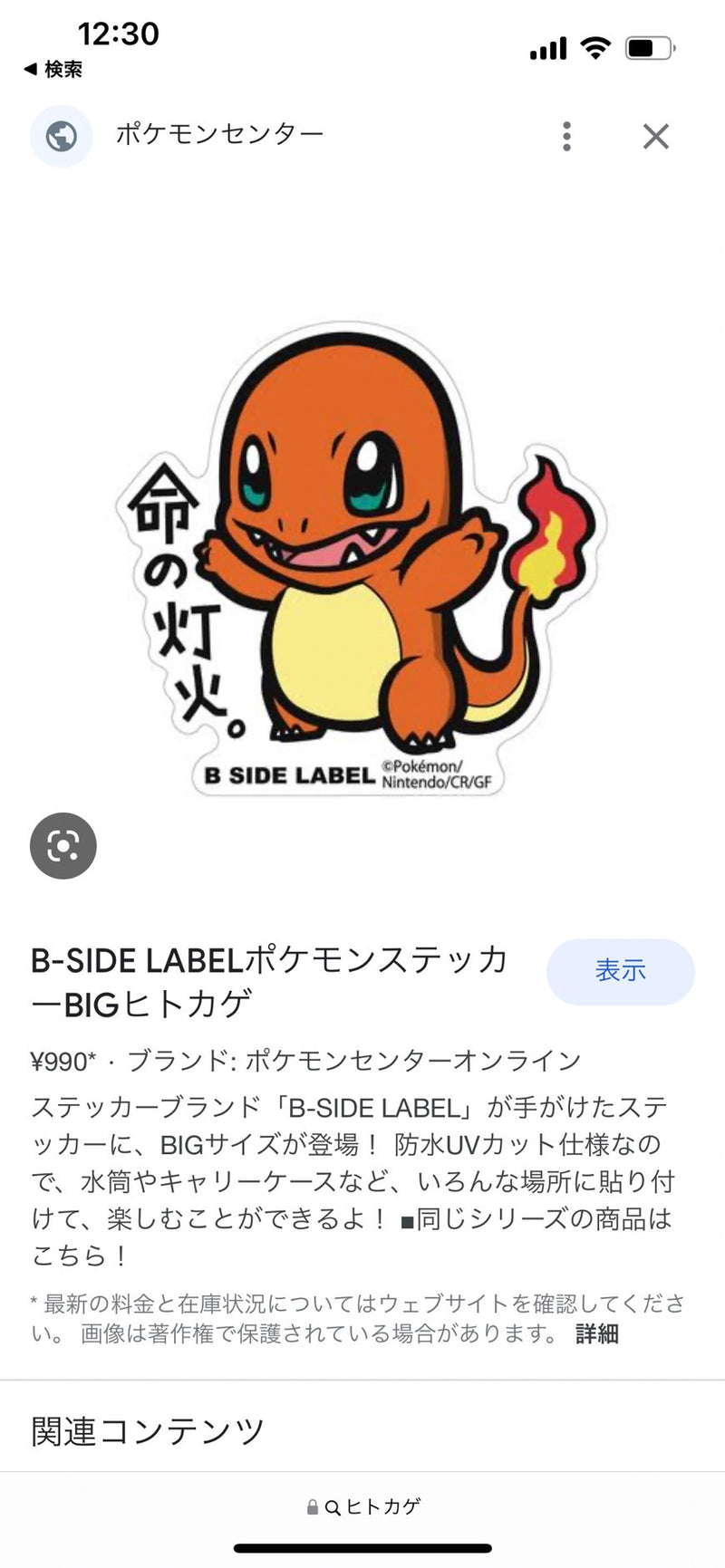Open the 詳細 link

[596, 1333]
